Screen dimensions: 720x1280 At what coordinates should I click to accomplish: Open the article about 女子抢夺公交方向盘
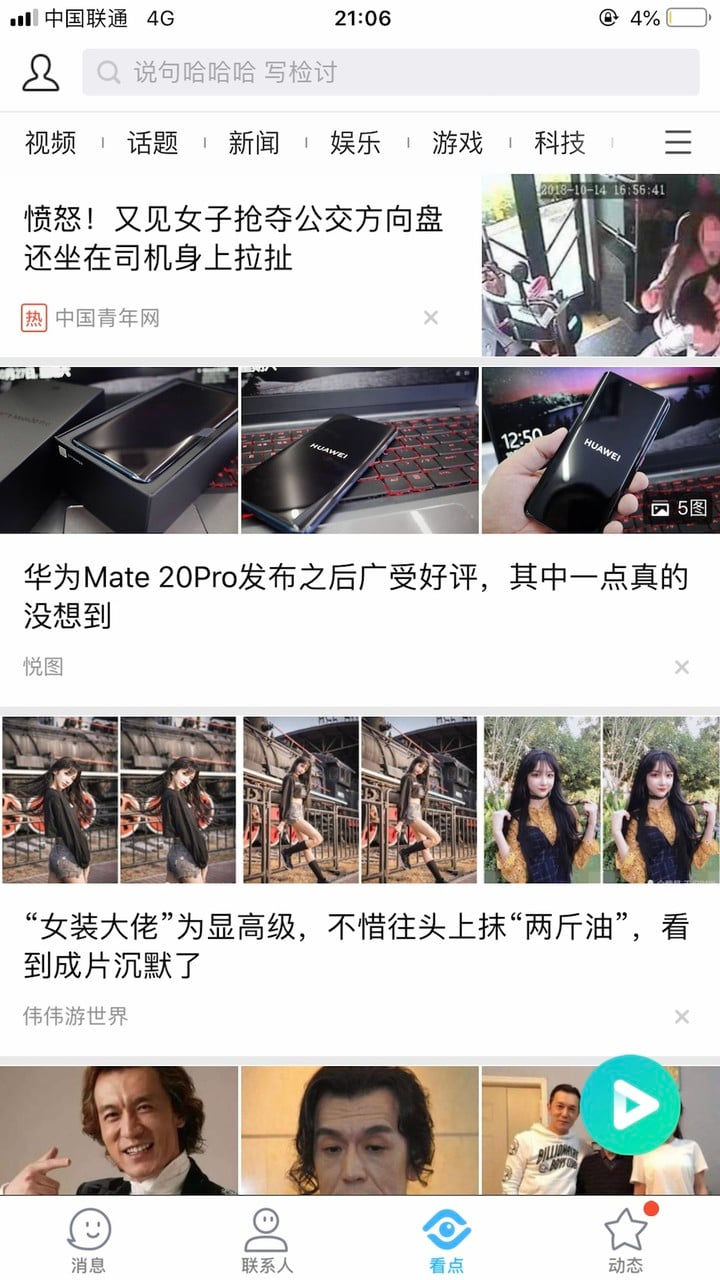(x=234, y=239)
